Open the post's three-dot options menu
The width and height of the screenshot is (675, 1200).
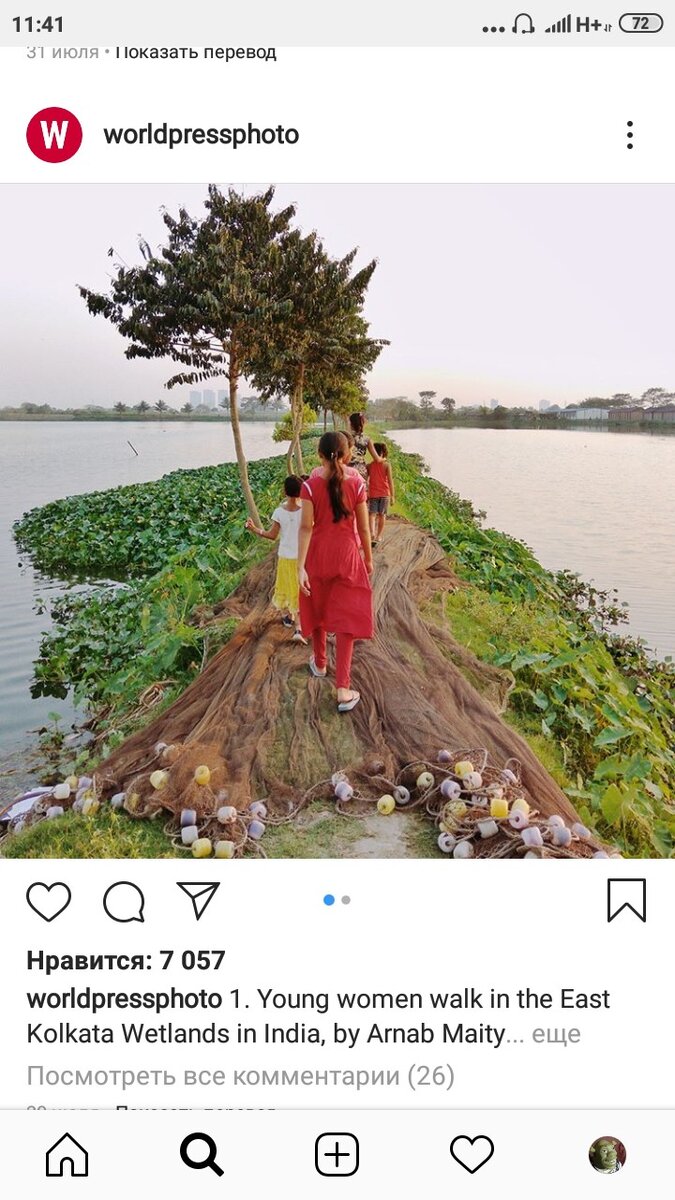click(629, 135)
